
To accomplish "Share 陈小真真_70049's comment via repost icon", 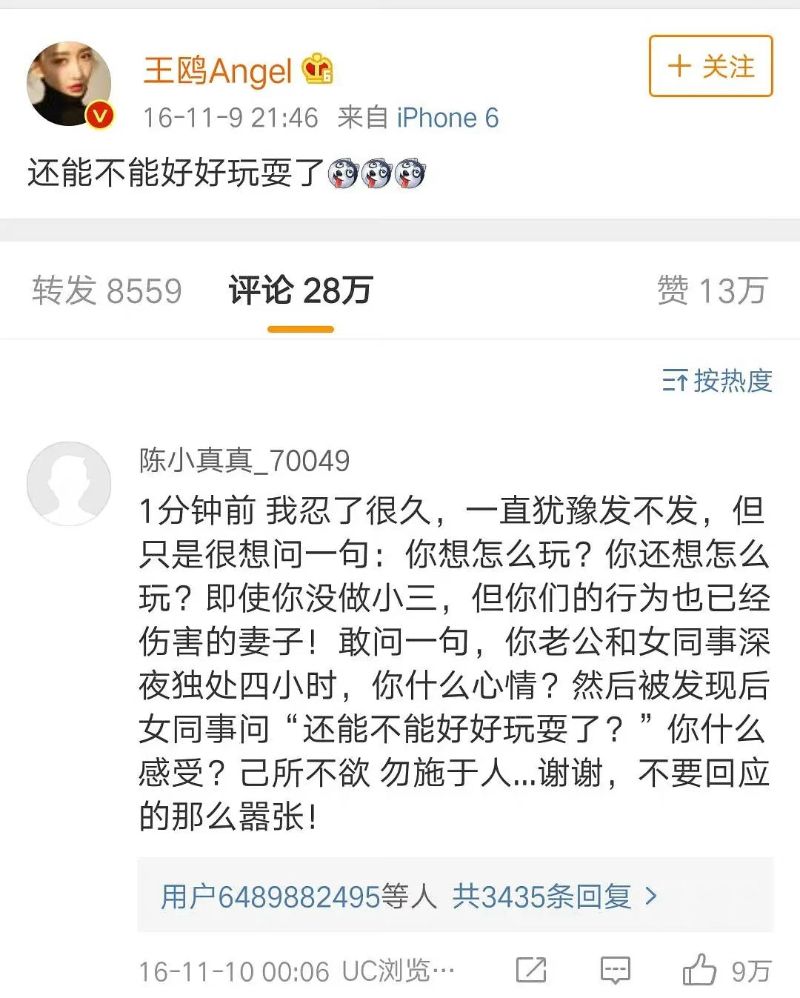I will pos(531,969).
